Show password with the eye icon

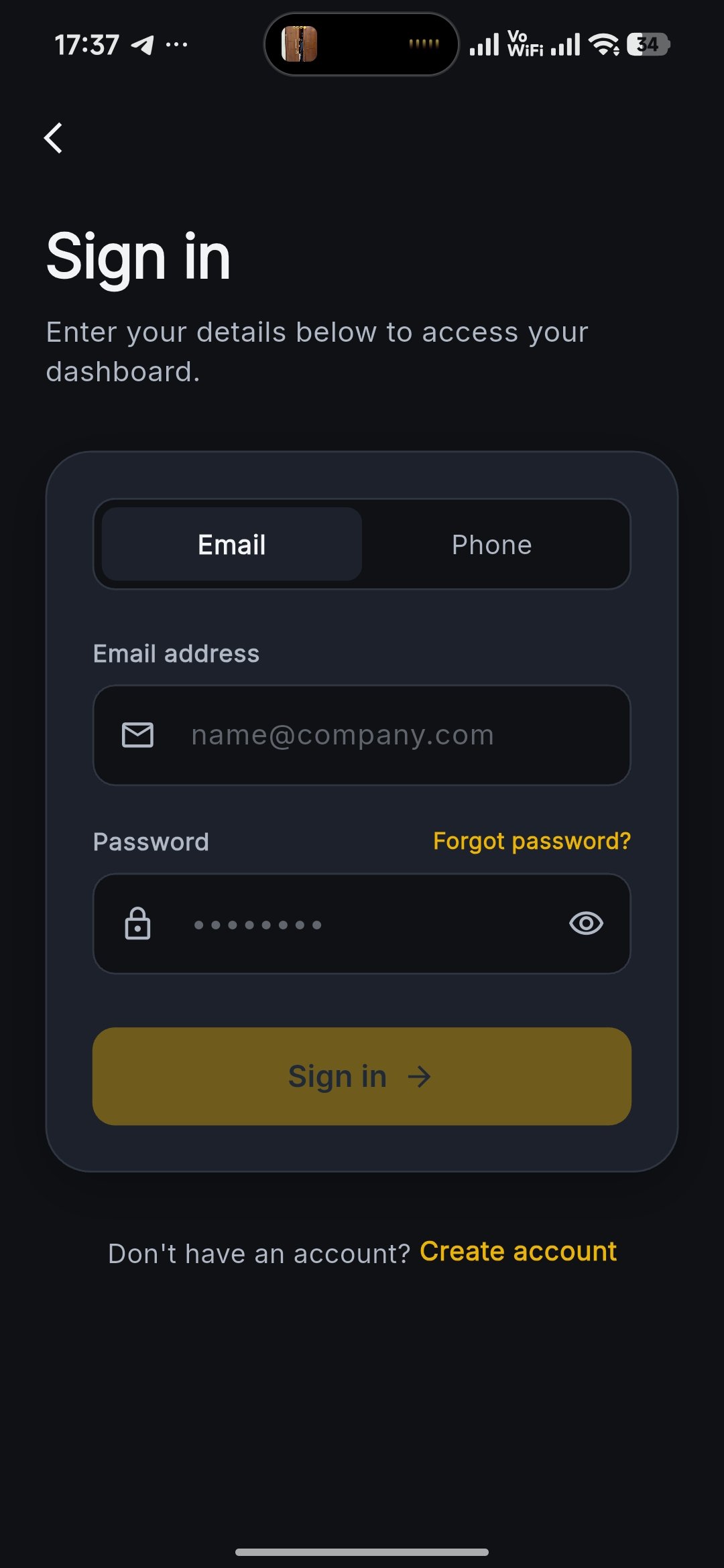pos(586,923)
